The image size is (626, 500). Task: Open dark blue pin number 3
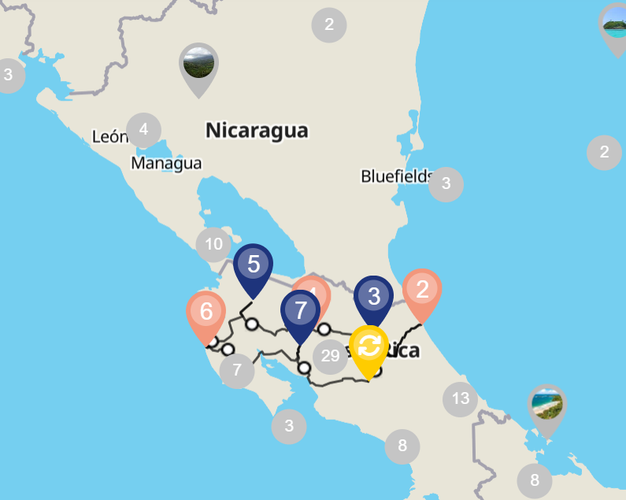tap(374, 297)
